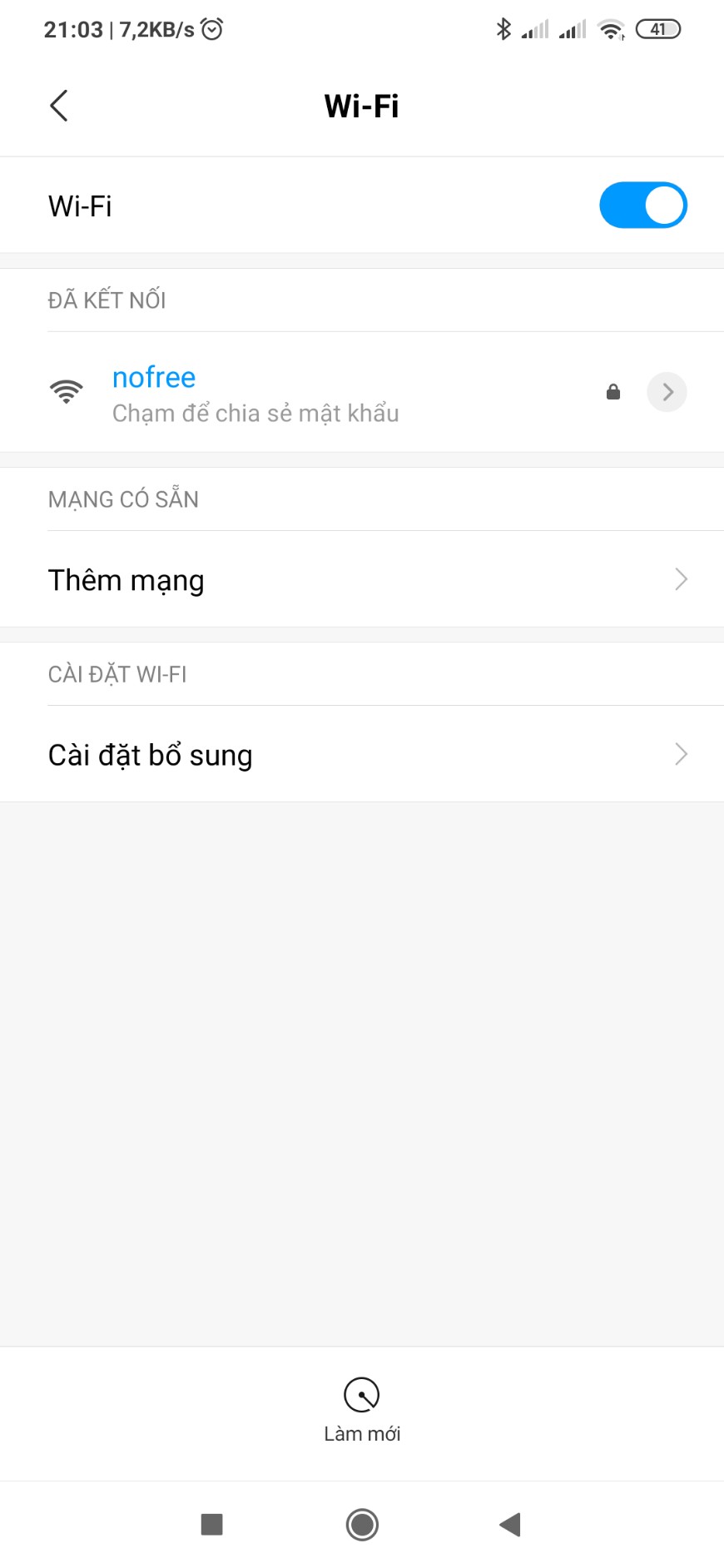Open recent apps
The width and height of the screenshot is (724, 1568).
tap(212, 1525)
